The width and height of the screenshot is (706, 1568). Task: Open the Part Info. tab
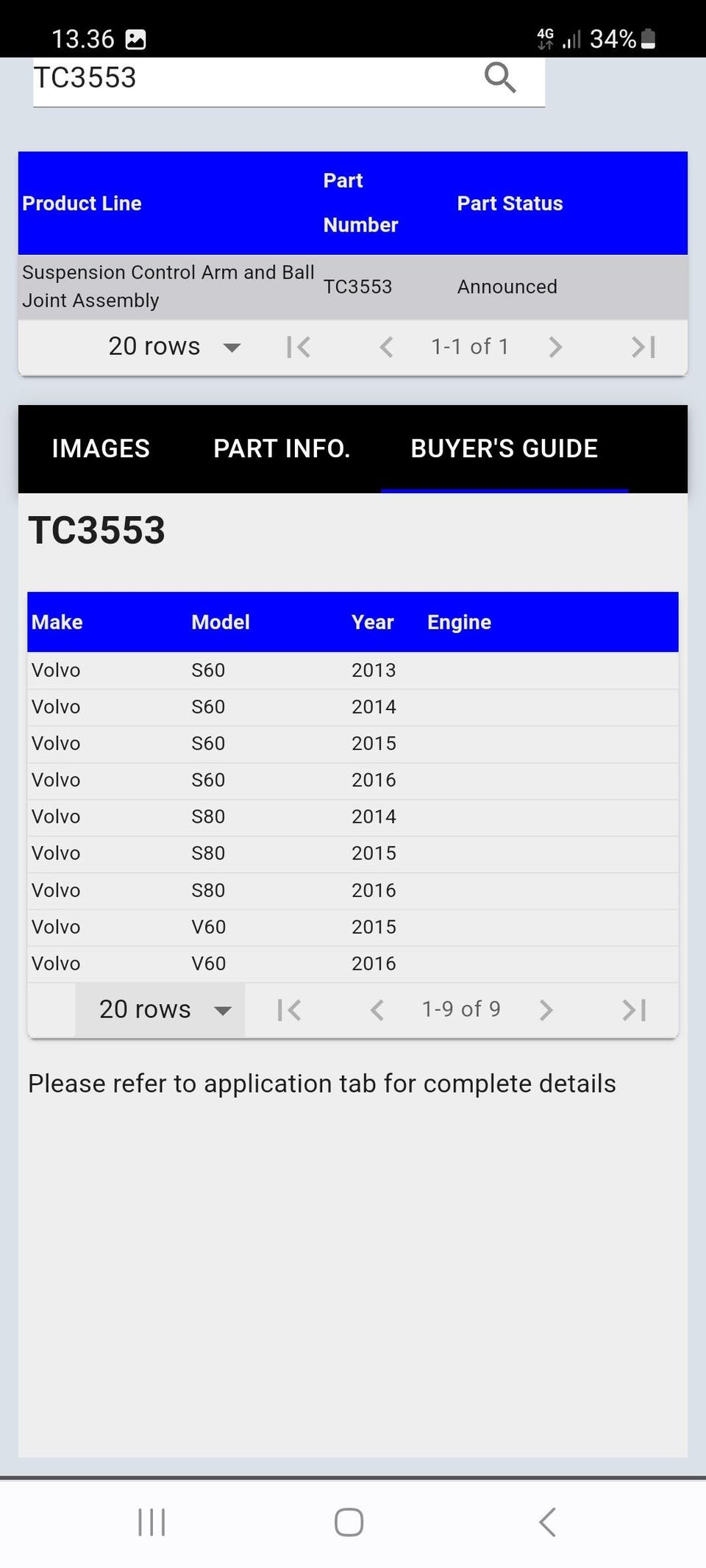coord(282,448)
